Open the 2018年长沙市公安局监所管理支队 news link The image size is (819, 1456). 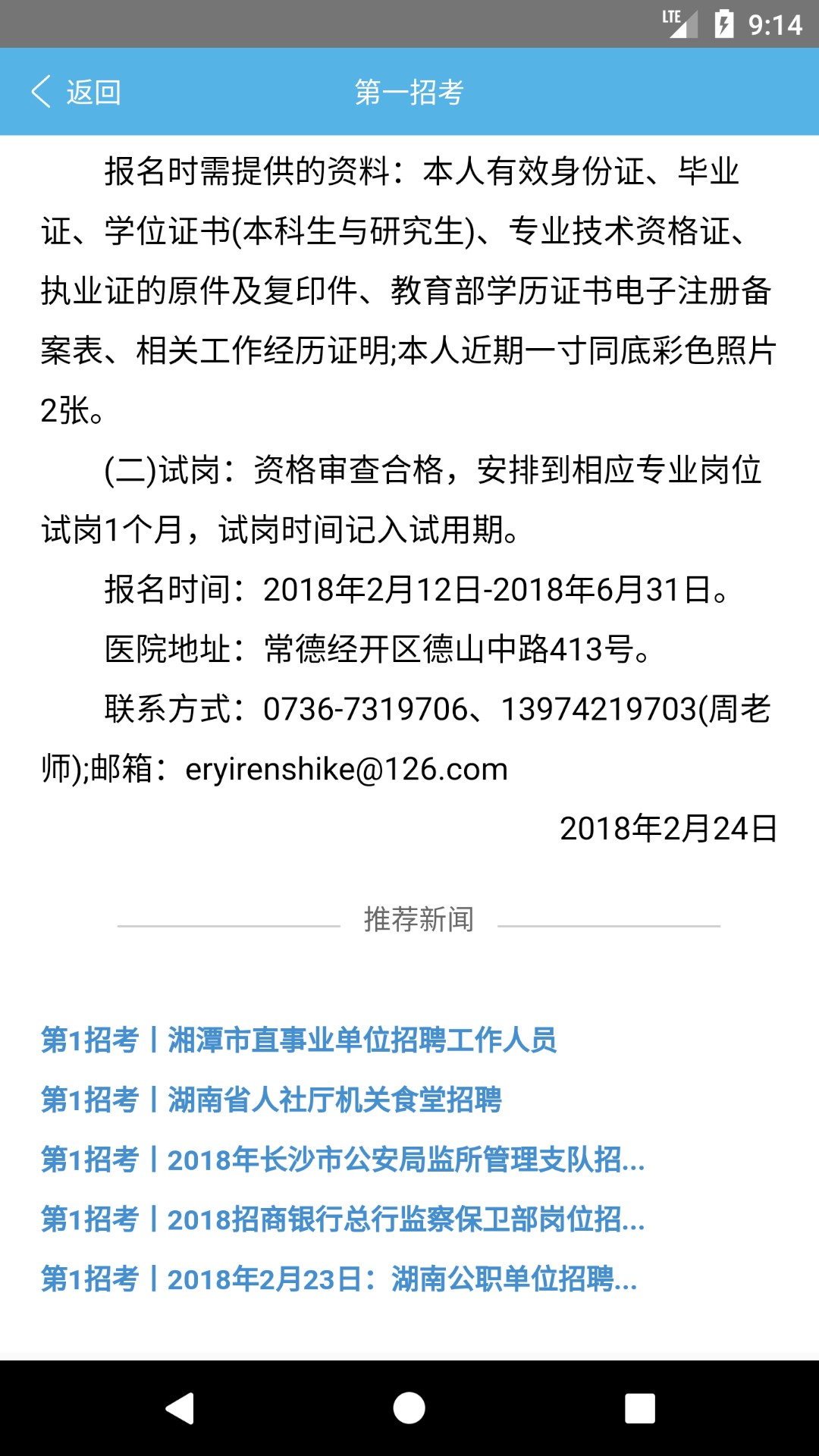pos(343,1159)
